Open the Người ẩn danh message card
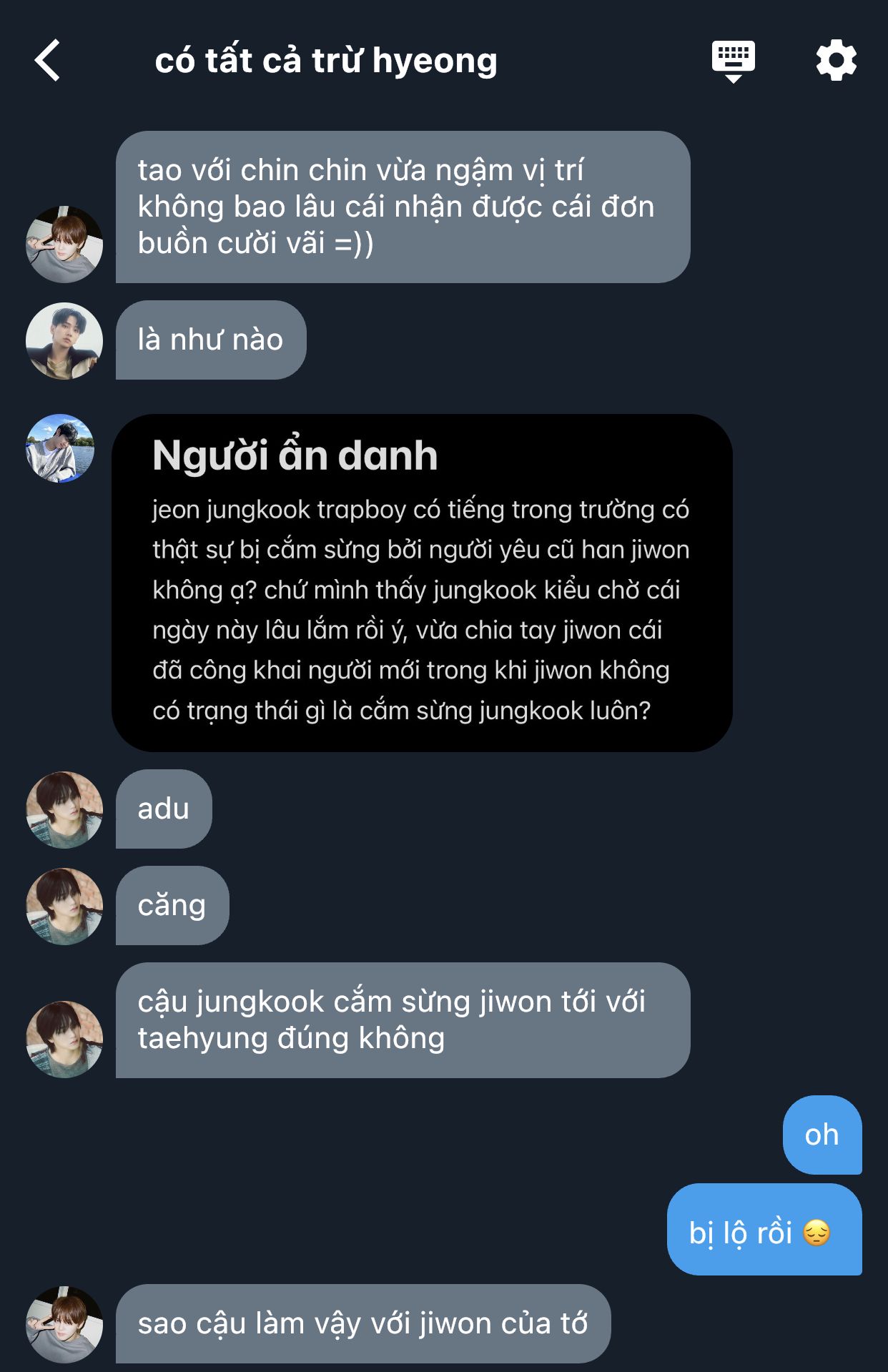The image size is (888, 1372). point(422,583)
